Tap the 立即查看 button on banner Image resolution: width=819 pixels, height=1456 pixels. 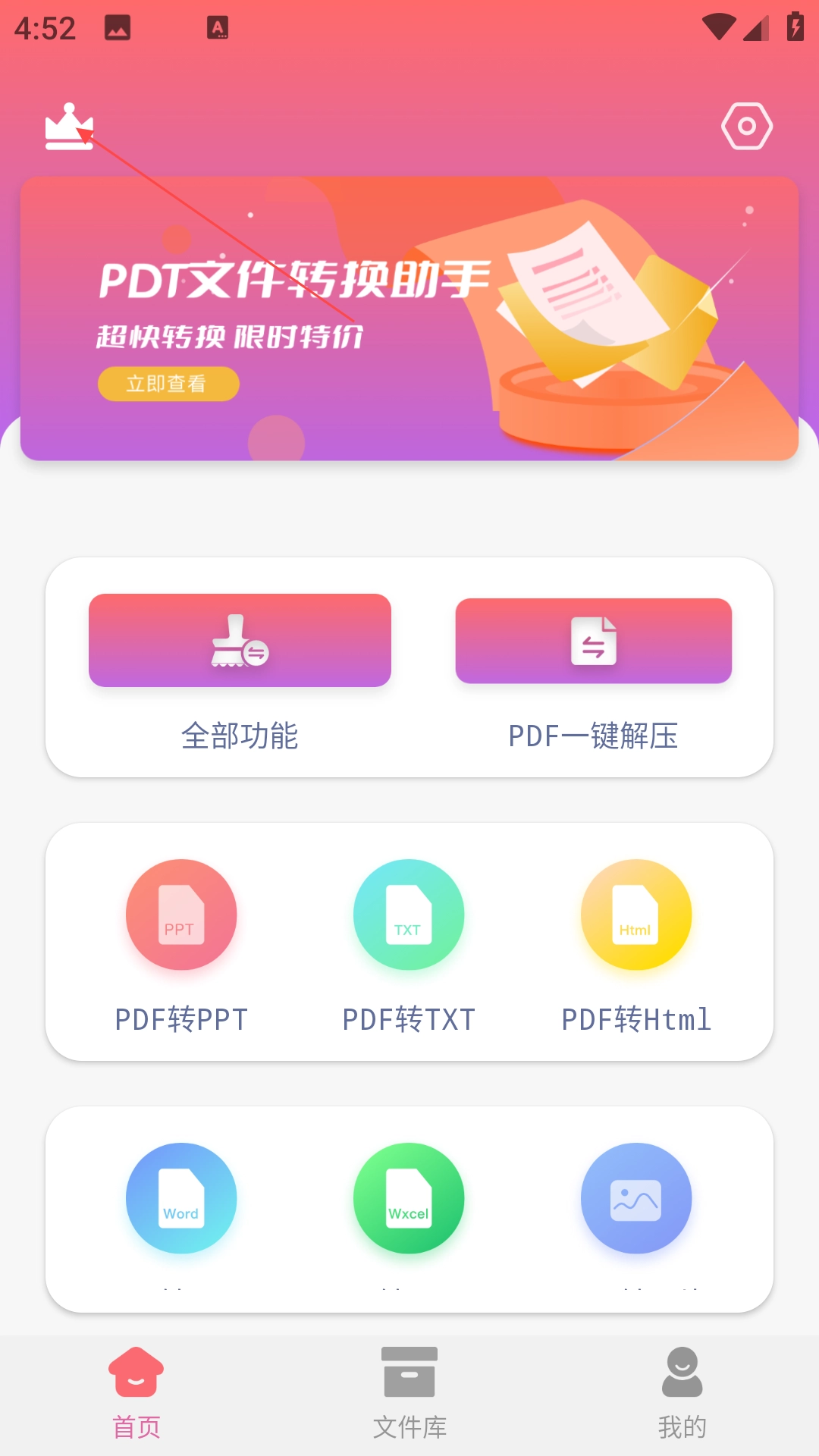(168, 384)
